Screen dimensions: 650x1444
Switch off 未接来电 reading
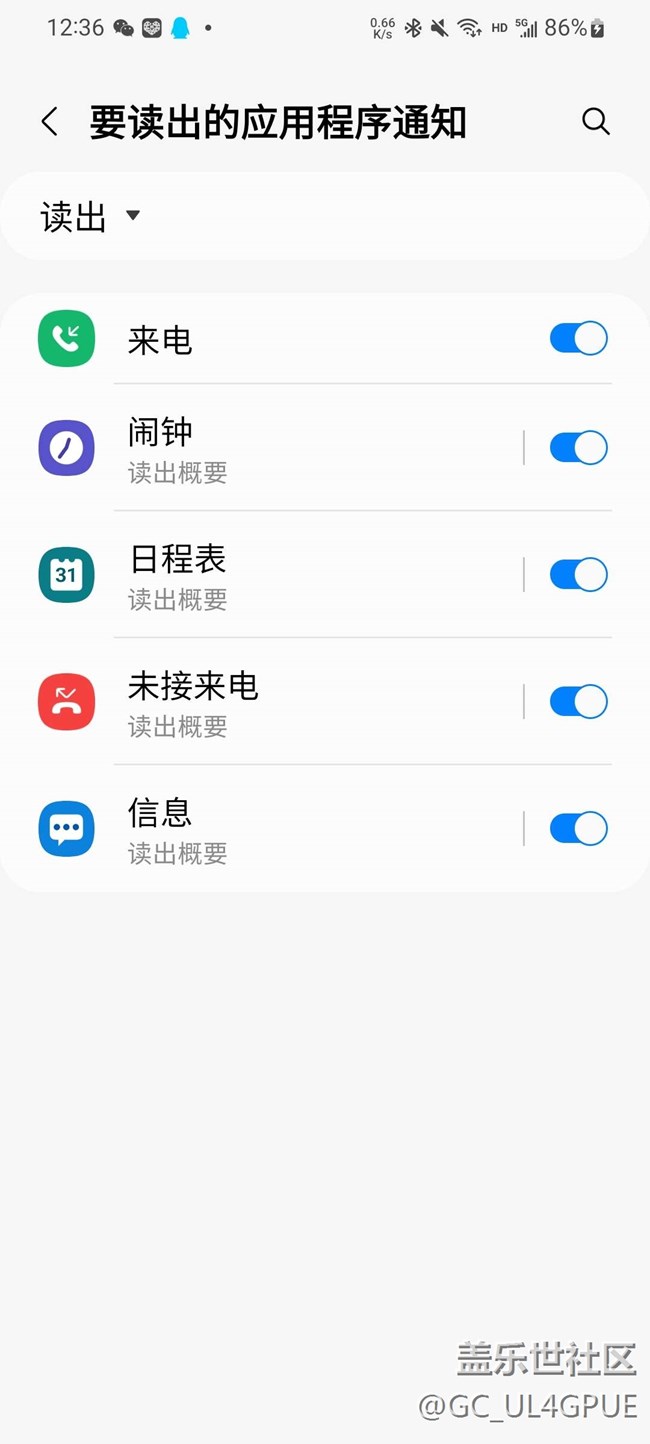click(x=578, y=702)
